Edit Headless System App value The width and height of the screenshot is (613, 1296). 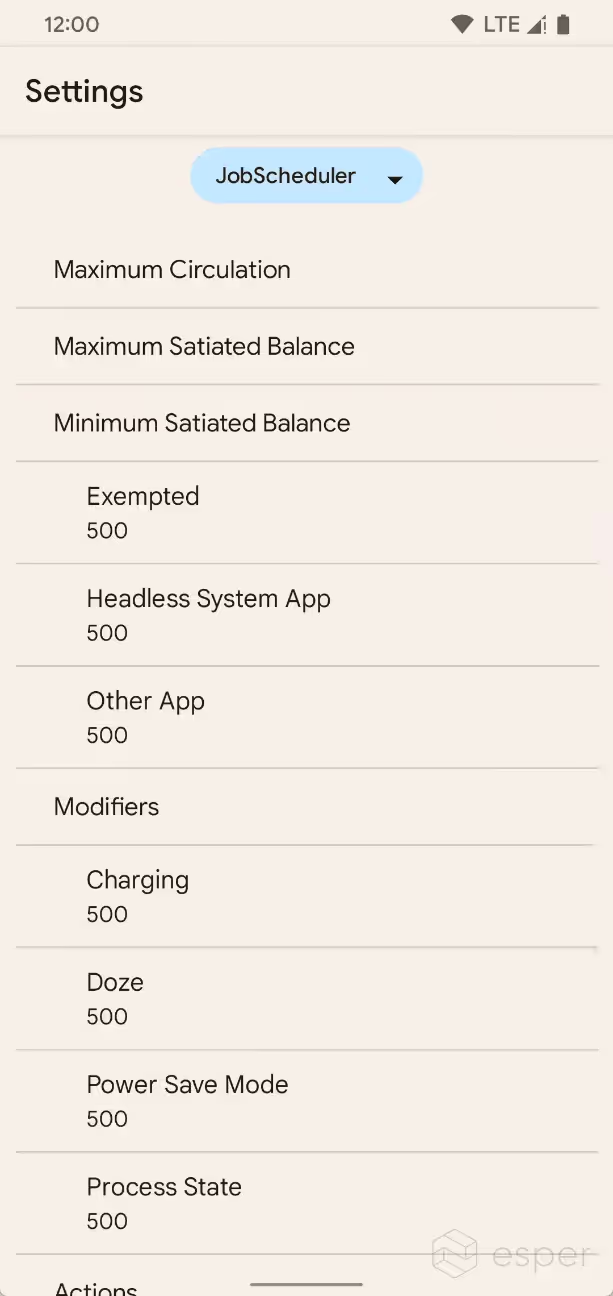[306, 615]
